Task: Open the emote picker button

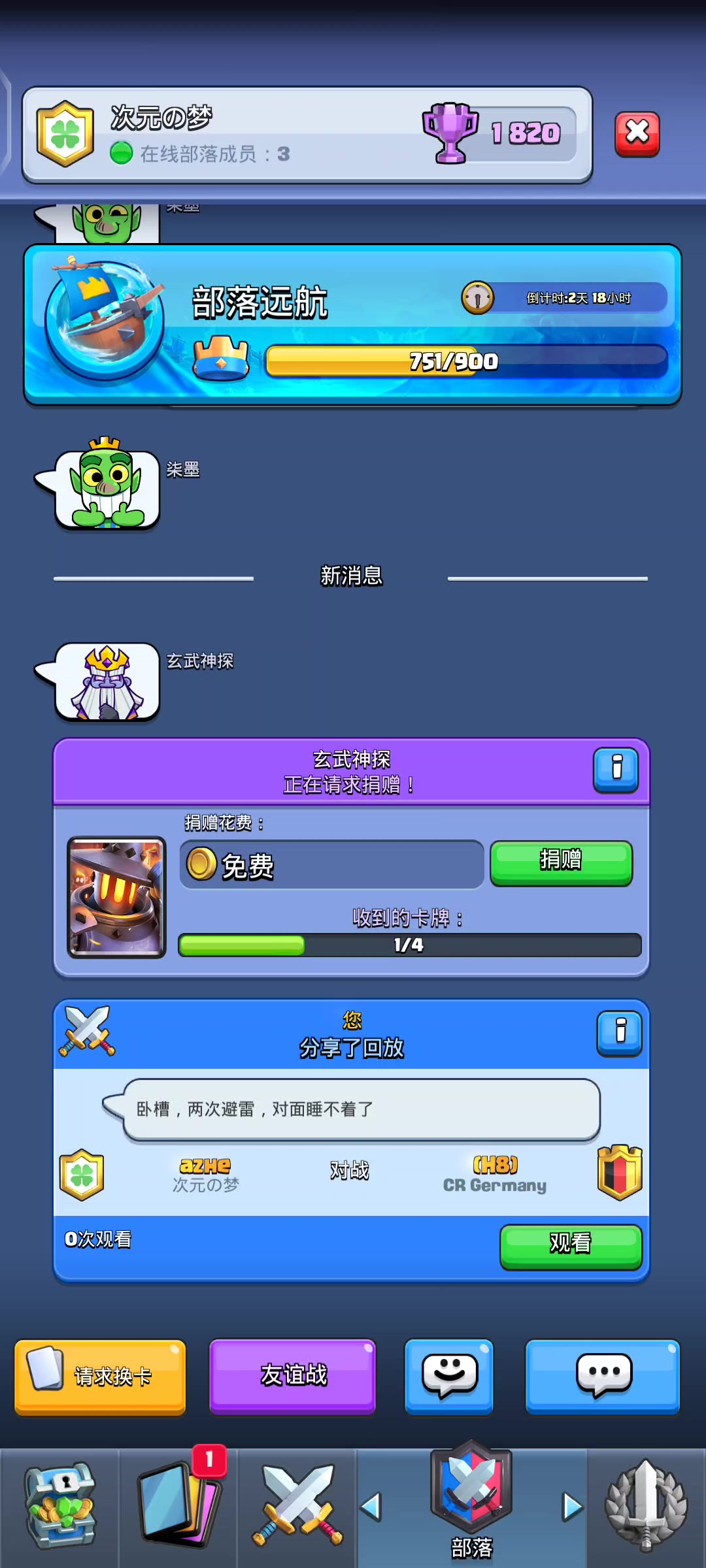Action: [449, 1375]
